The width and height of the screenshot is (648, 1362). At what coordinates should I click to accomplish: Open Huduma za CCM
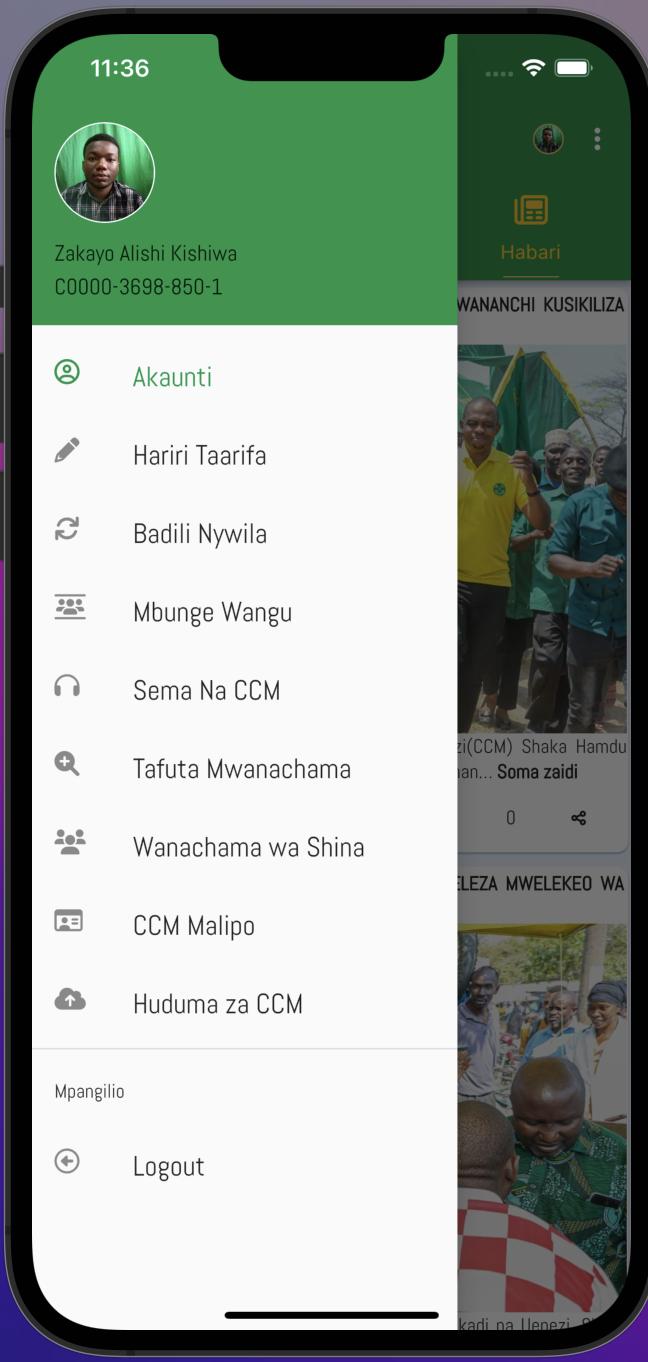(x=245, y=1003)
